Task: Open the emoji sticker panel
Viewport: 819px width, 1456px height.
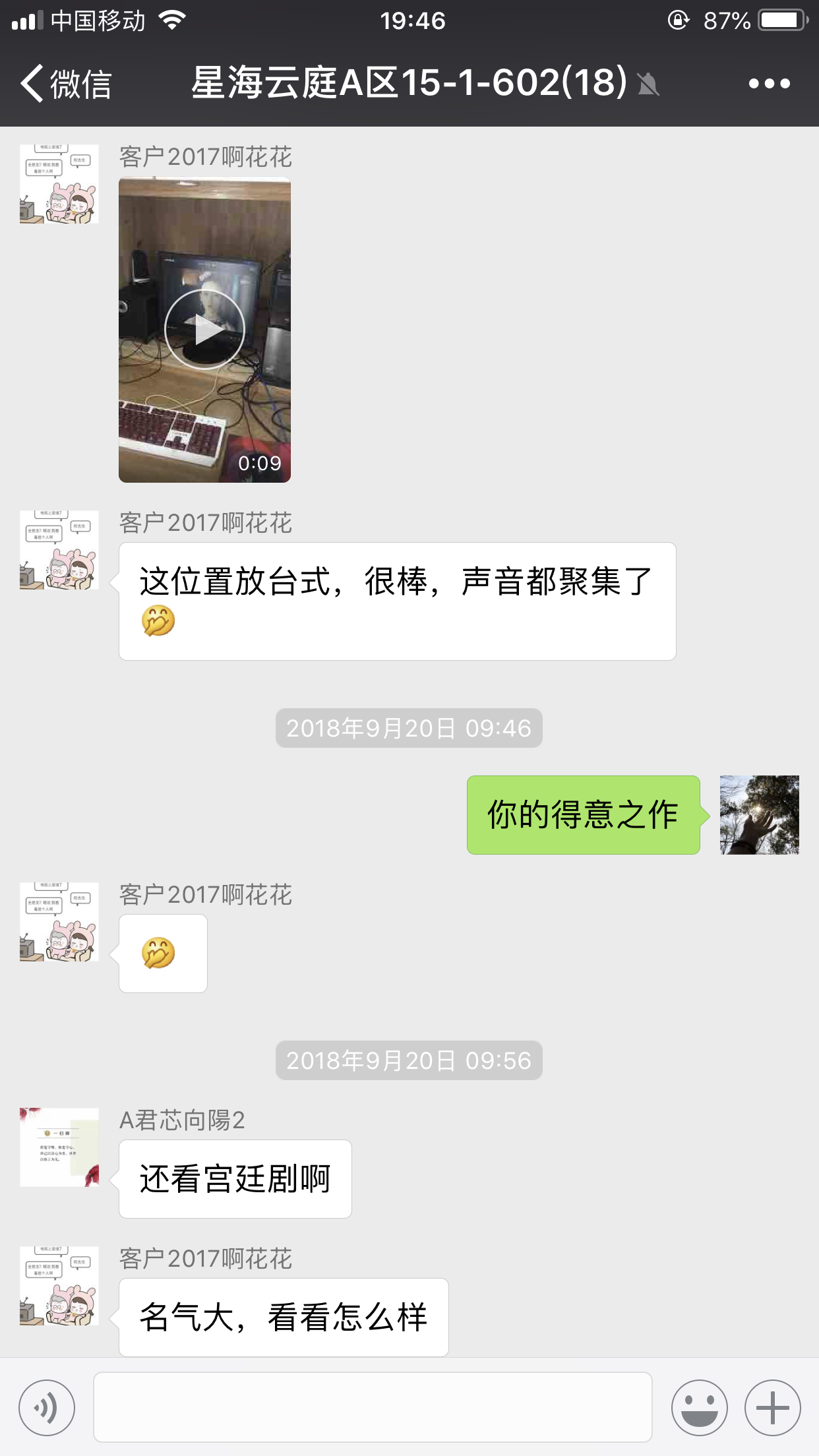Action: 699,1408
